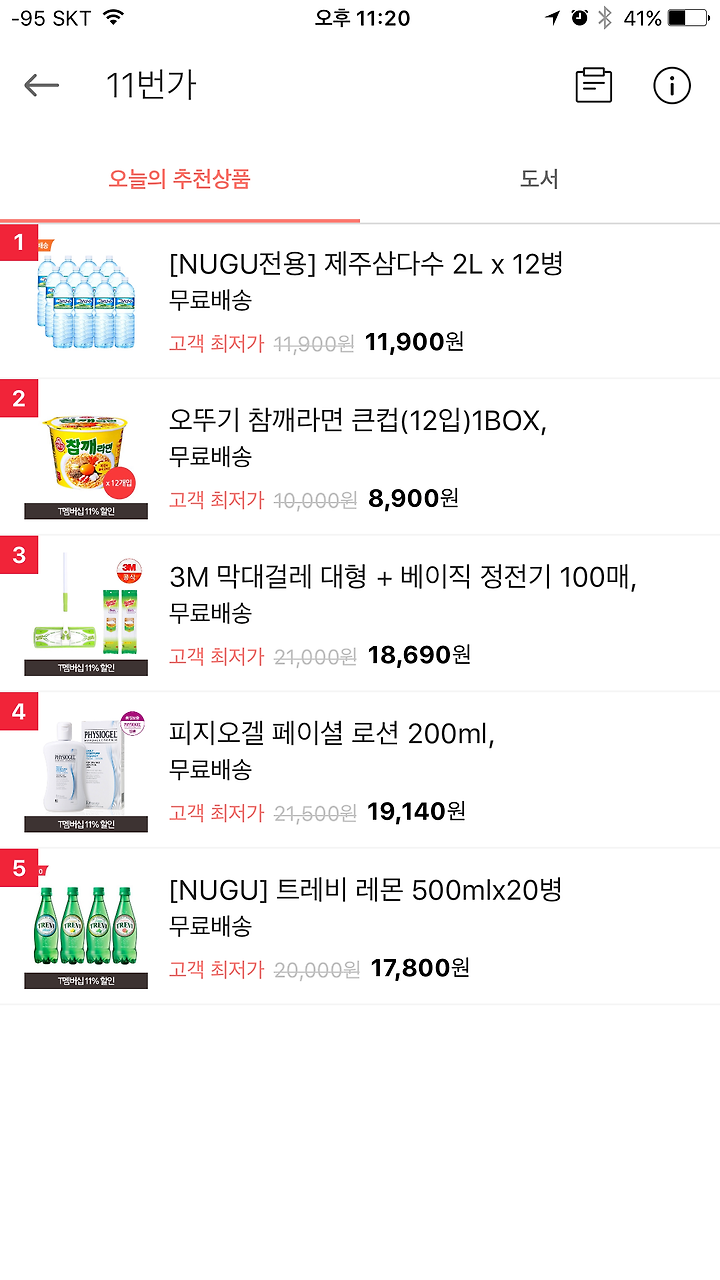The height and width of the screenshot is (1280, 720).
Task: Select 트레비 레몬 500mlx20병 product
Action: (x=360, y=927)
